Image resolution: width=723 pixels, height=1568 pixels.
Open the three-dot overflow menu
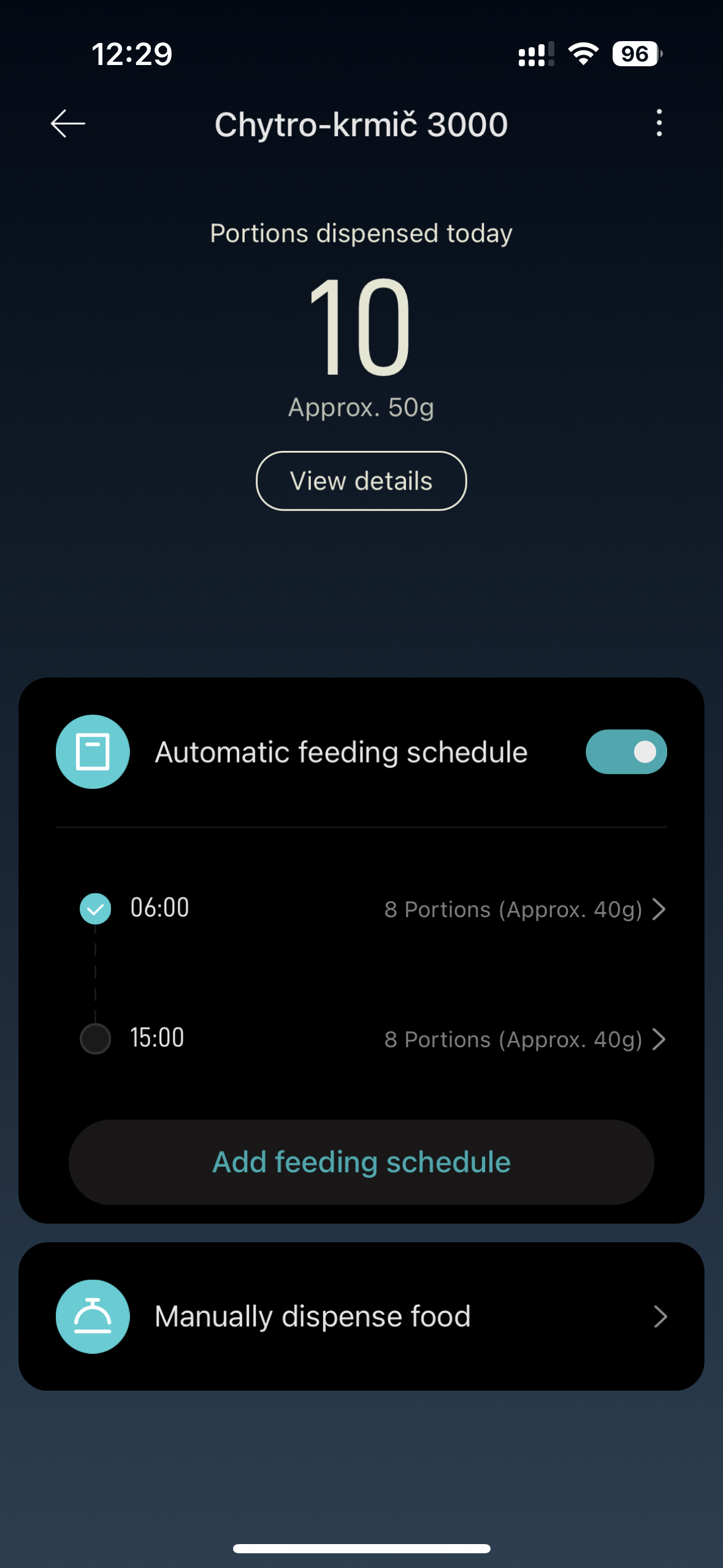tap(659, 123)
